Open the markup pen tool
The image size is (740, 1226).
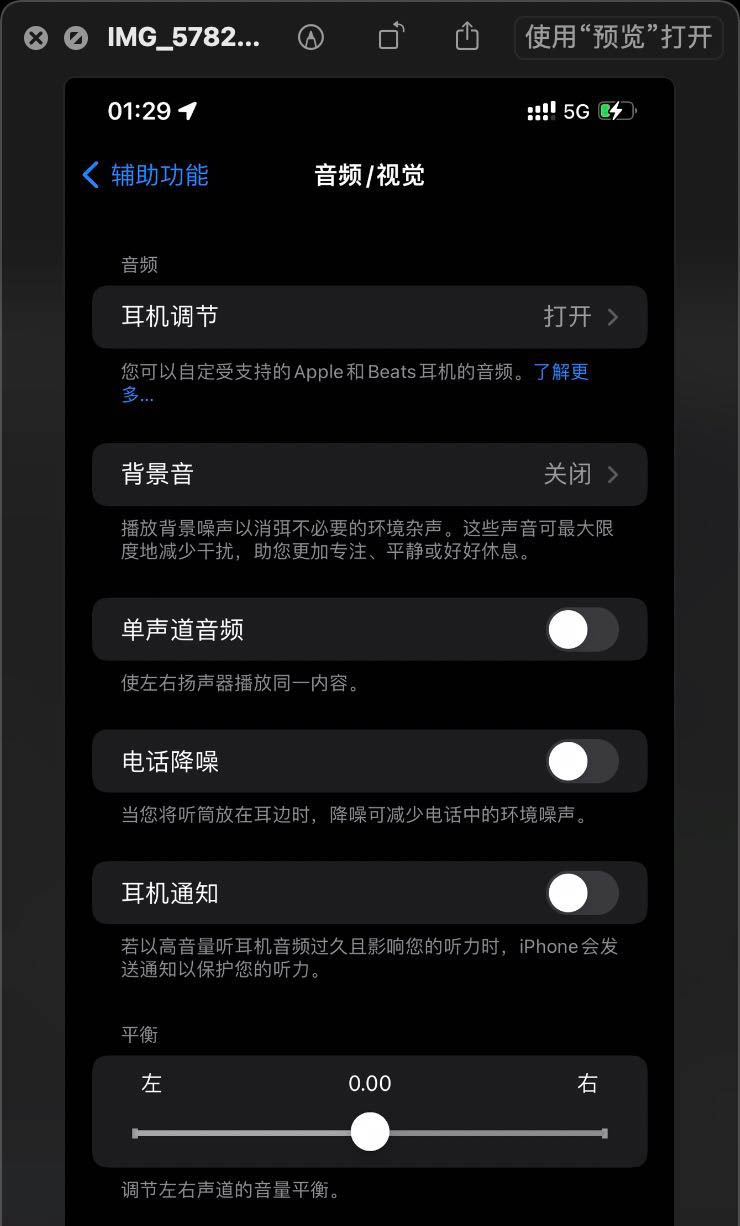pos(311,38)
